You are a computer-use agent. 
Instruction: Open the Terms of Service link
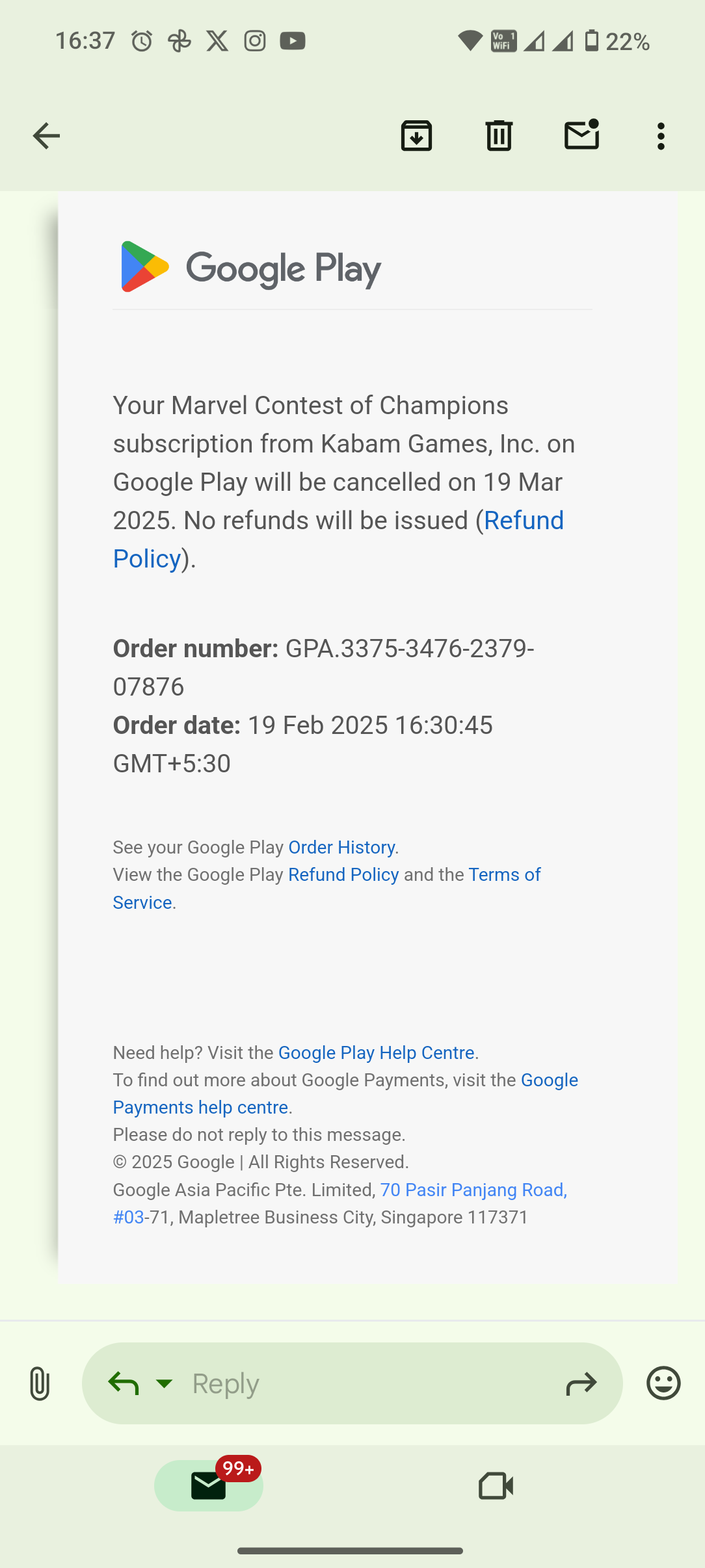tap(326, 889)
